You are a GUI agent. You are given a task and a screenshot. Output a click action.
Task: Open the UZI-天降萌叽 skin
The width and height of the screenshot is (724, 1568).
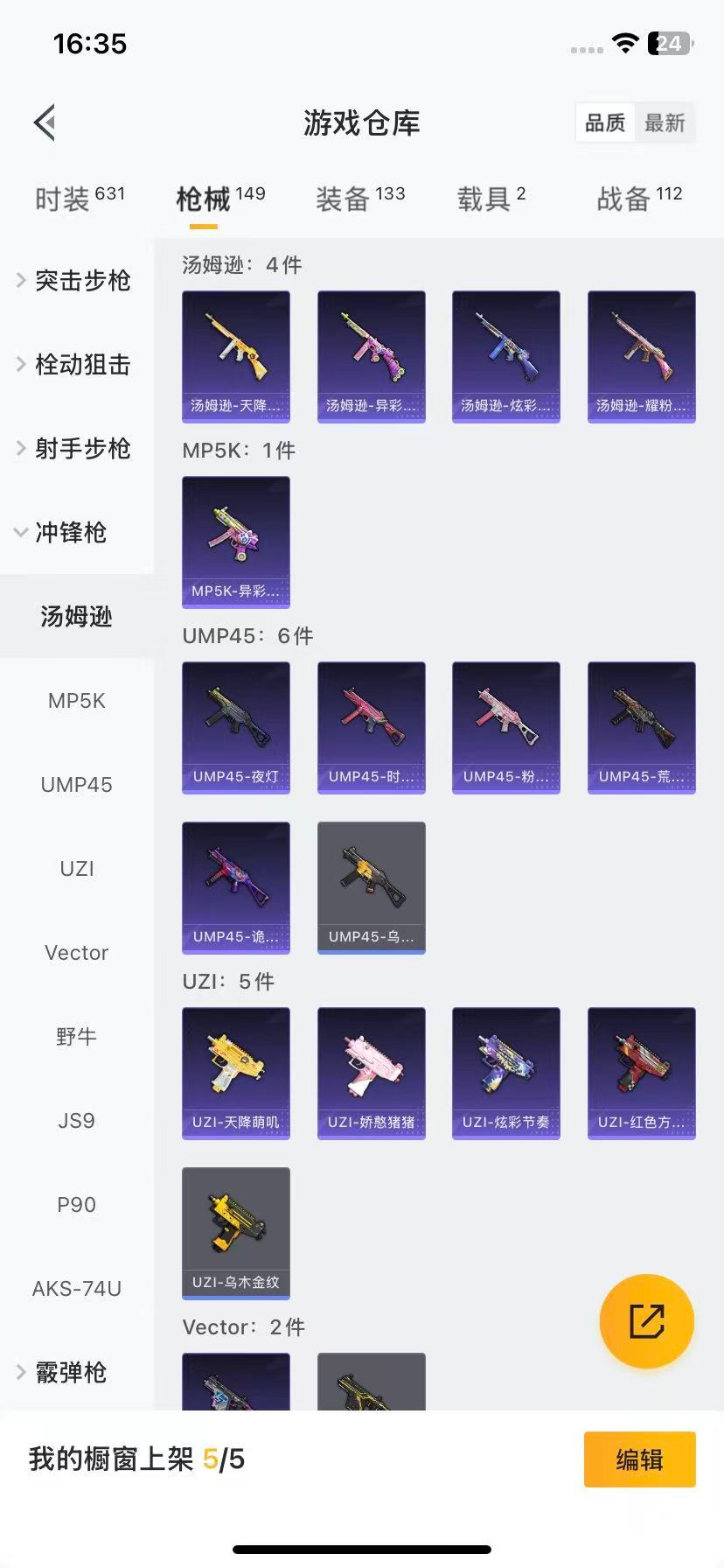[x=235, y=1073]
